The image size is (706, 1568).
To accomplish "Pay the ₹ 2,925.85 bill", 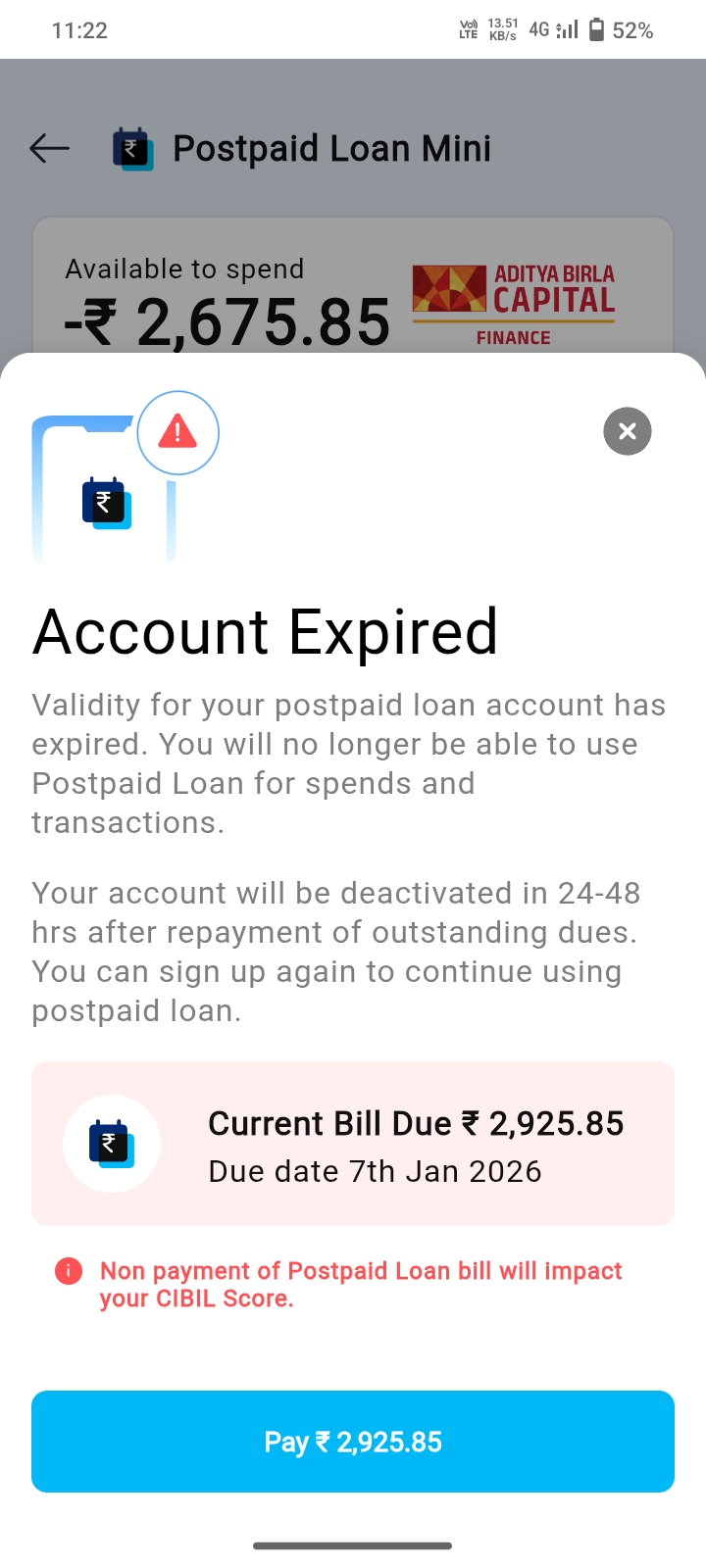I will pyautogui.click(x=353, y=1442).
